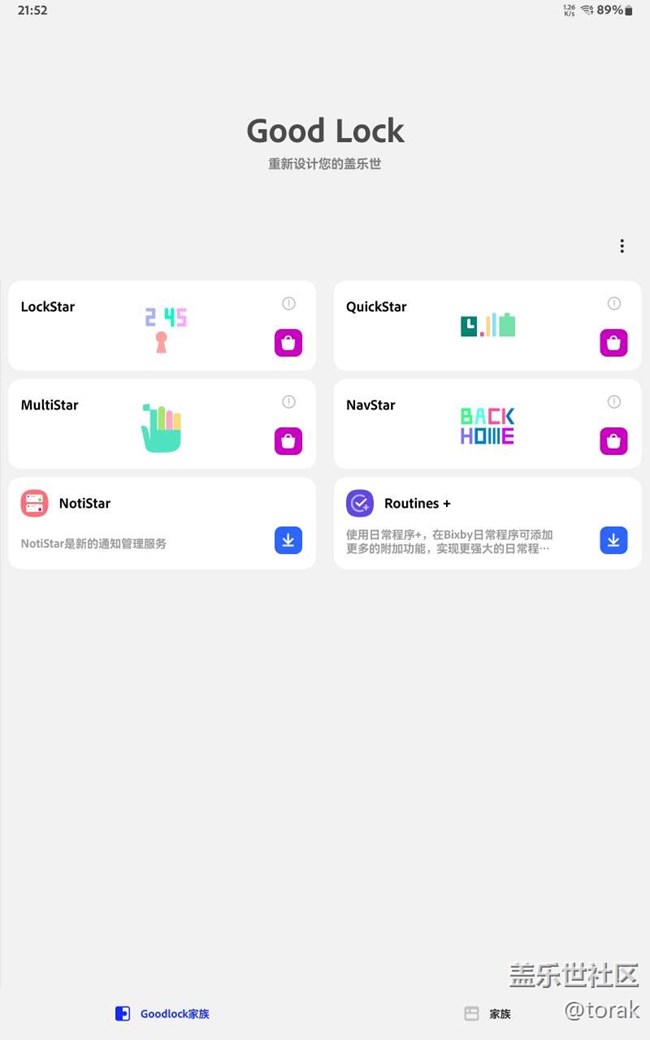Switch to the 家族 tab

488,1014
